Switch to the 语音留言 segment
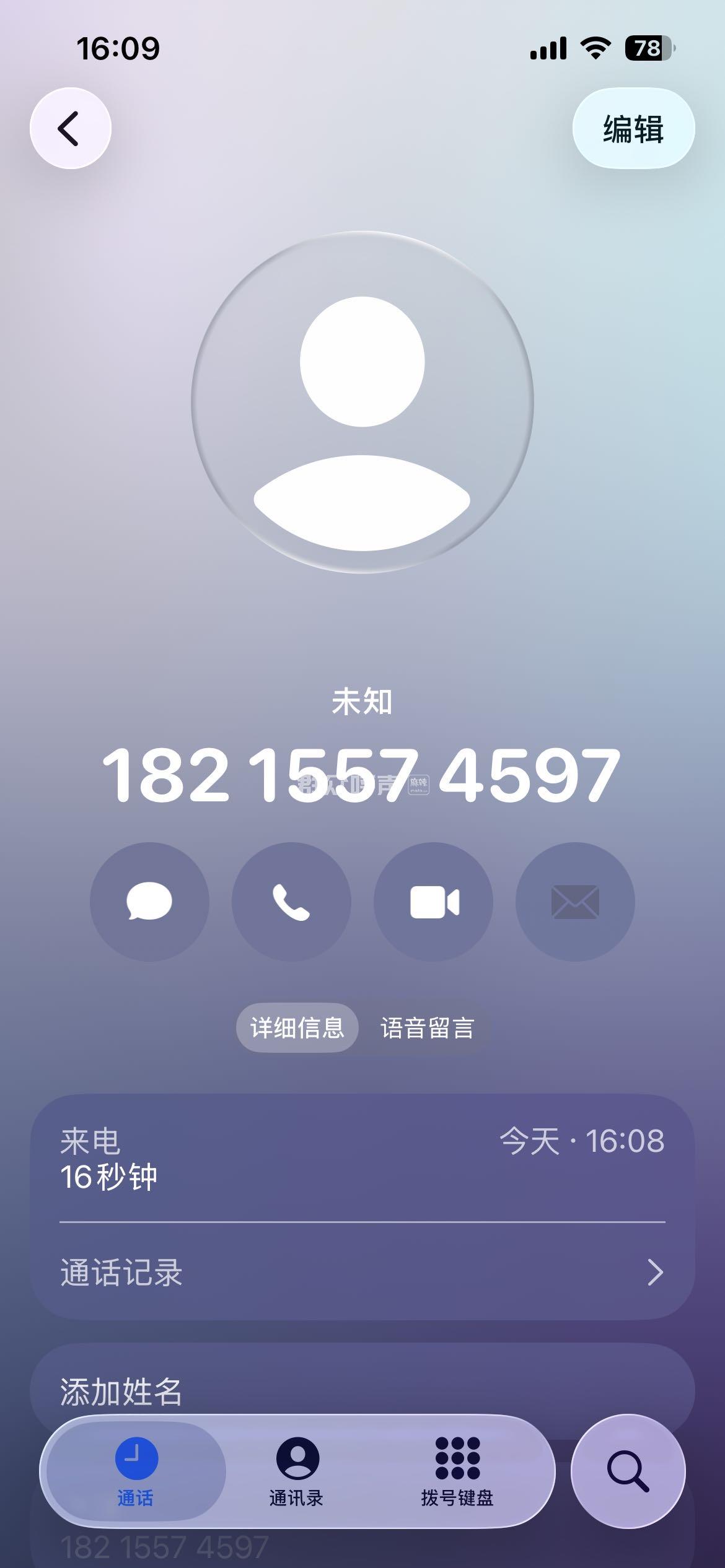725x1568 pixels. click(x=427, y=1027)
